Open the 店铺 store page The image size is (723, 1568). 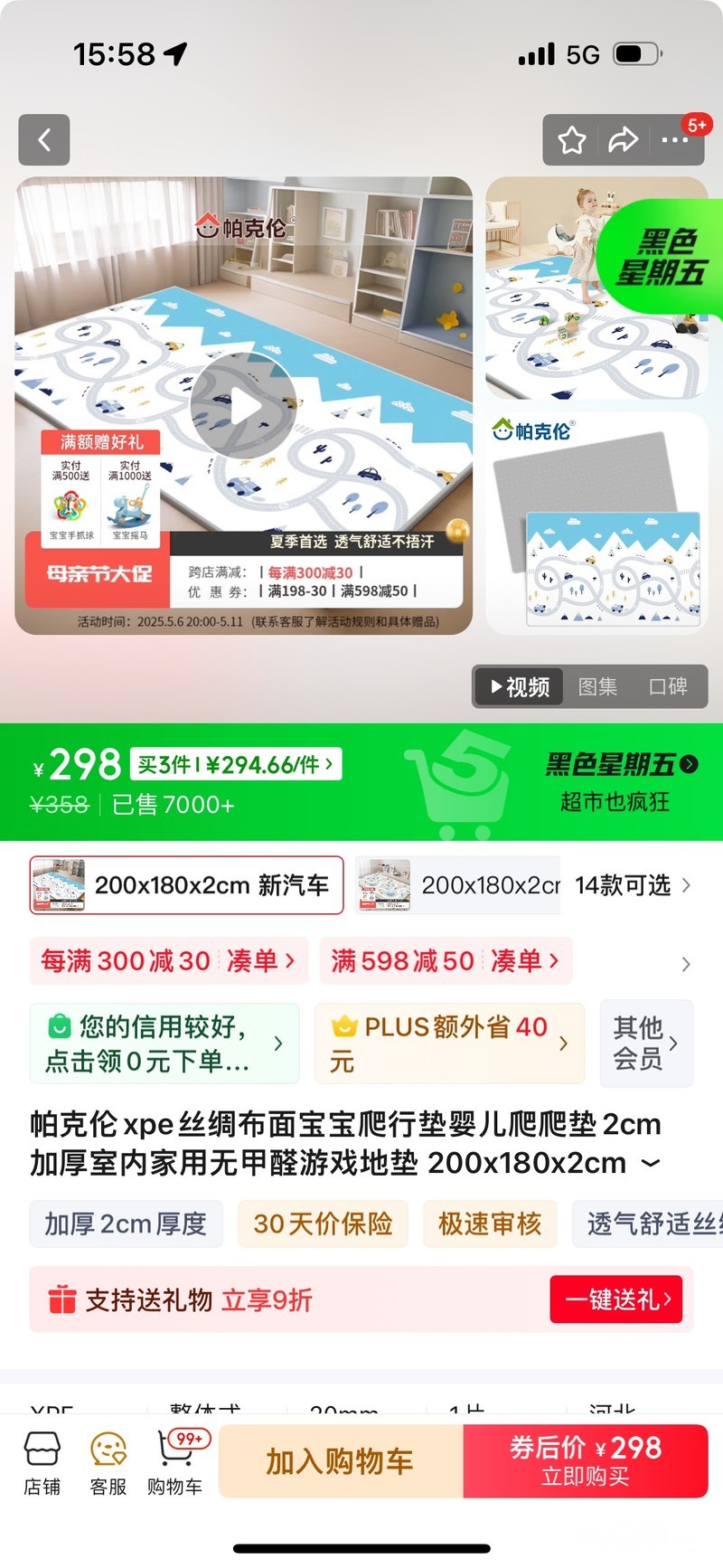(42, 1462)
